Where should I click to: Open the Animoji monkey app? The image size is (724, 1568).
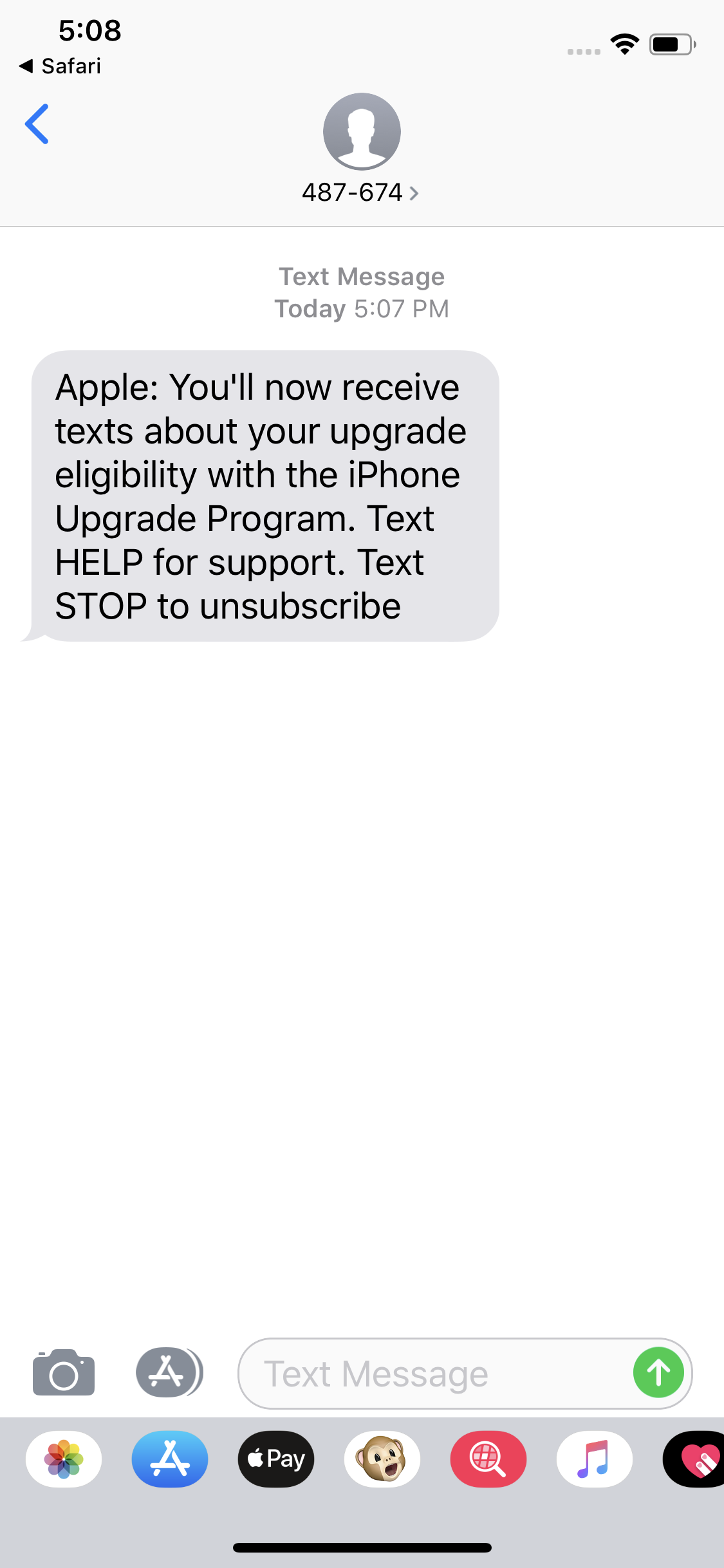(x=382, y=1459)
